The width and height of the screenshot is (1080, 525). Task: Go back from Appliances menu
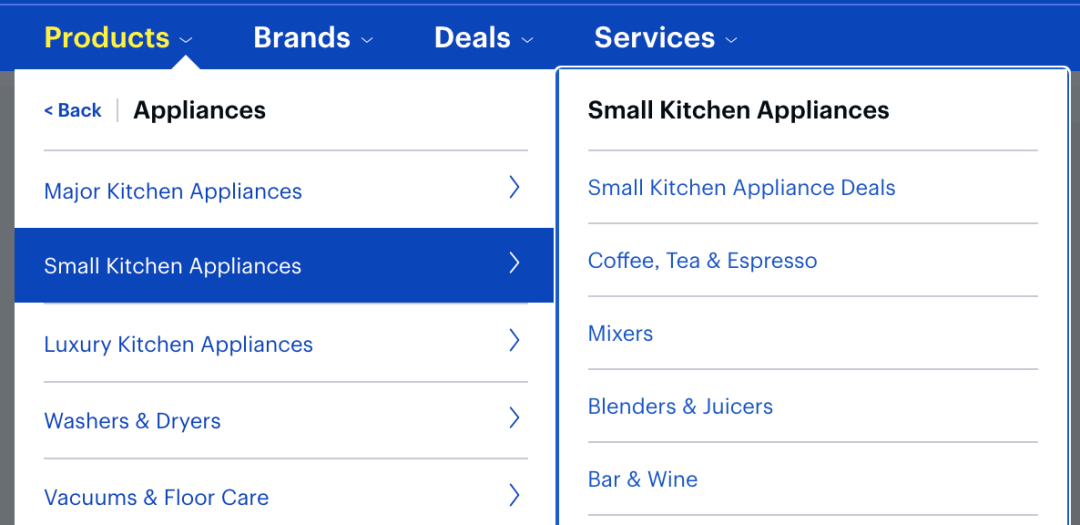click(x=73, y=110)
